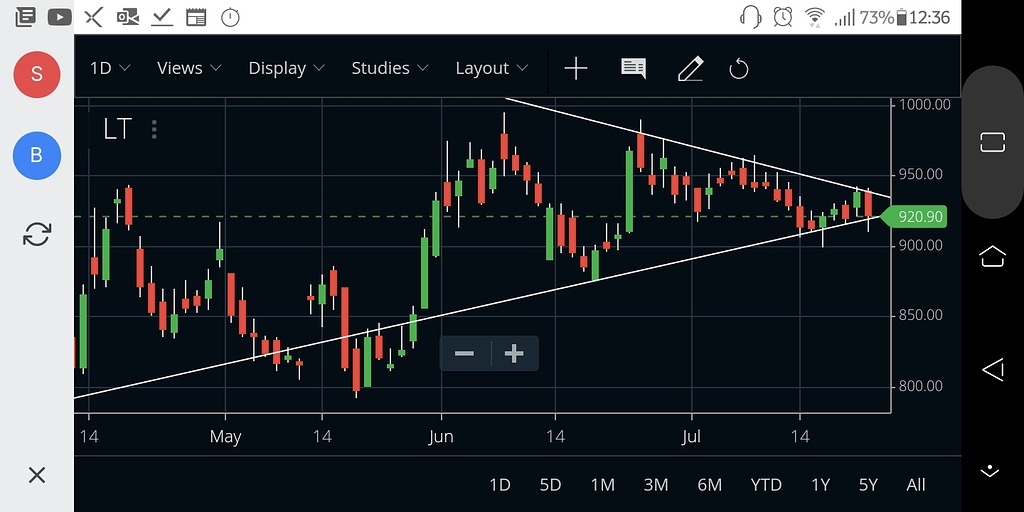1024x512 pixels.
Task: Tap the plus crosshair icon in toolbar
Action: (x=576, y=68)
